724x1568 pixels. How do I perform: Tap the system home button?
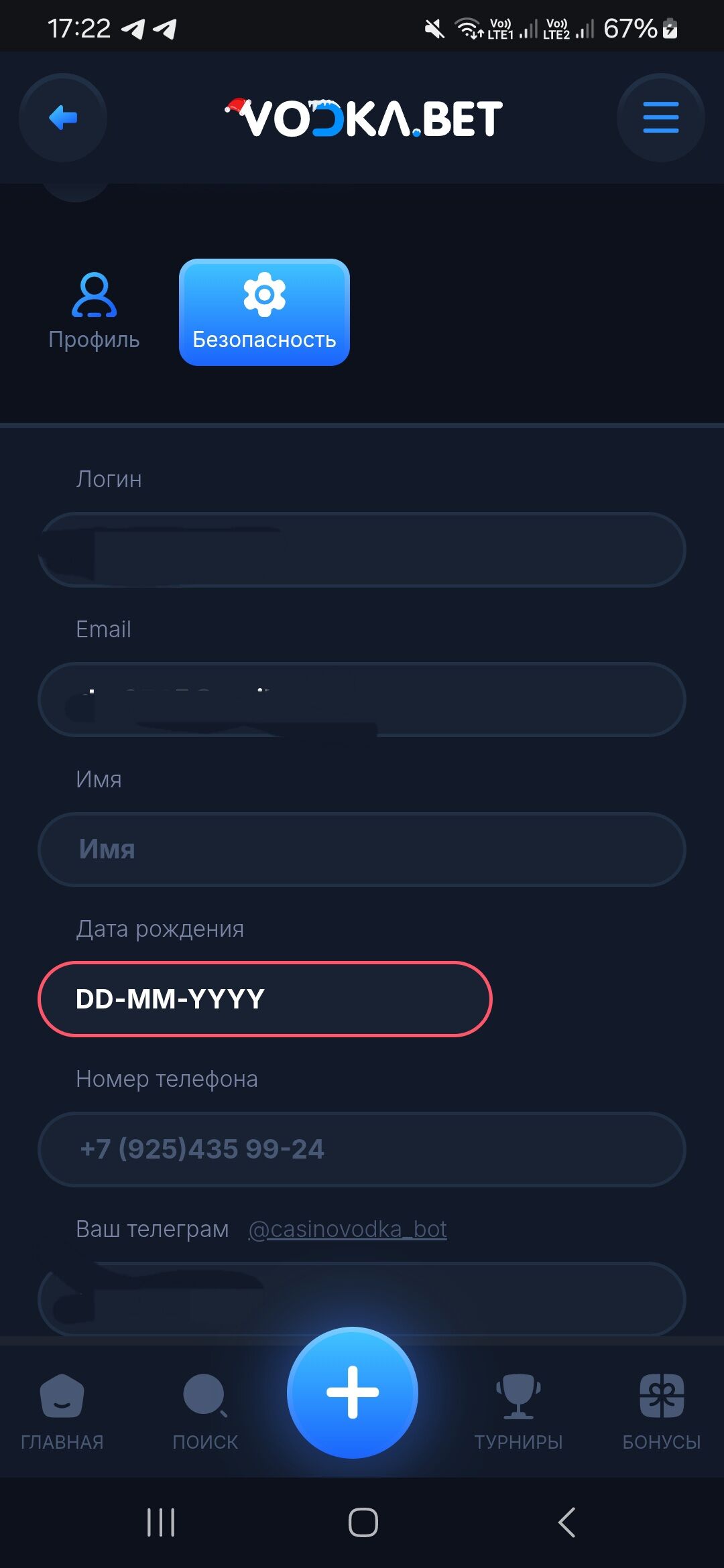pyautogui.click(x=363, y=1522)
